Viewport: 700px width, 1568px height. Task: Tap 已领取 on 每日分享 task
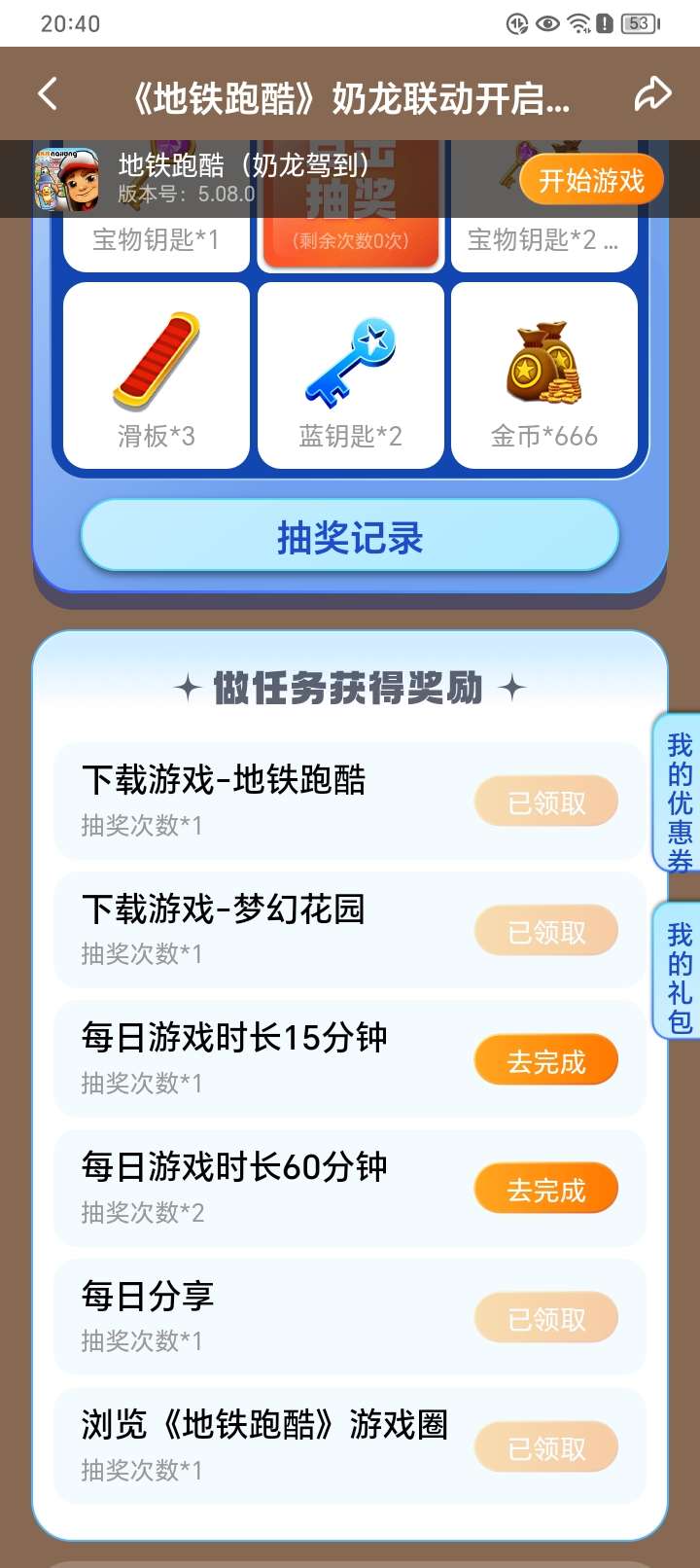point(545,1319)
